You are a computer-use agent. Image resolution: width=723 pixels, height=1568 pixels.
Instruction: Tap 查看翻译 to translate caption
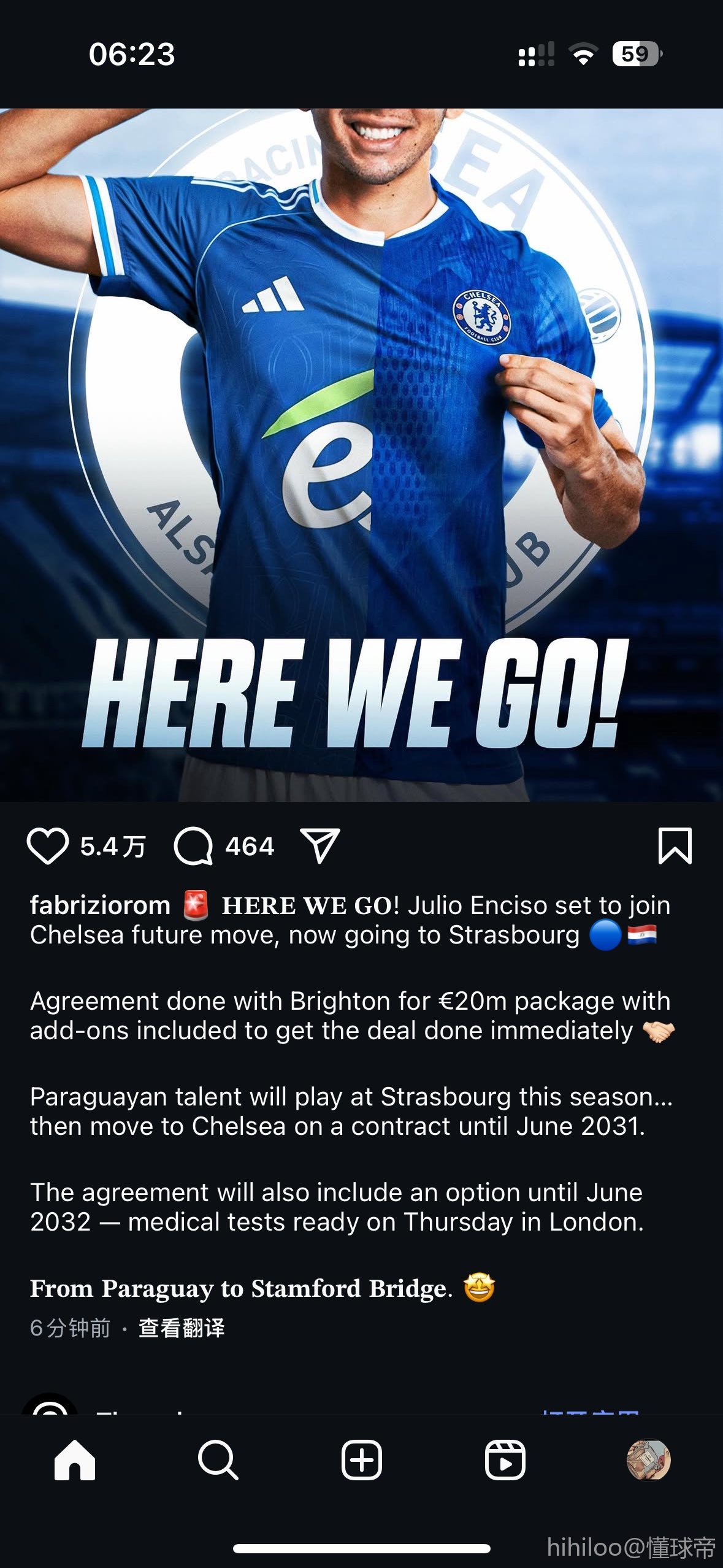click(x=182, y=1328)
